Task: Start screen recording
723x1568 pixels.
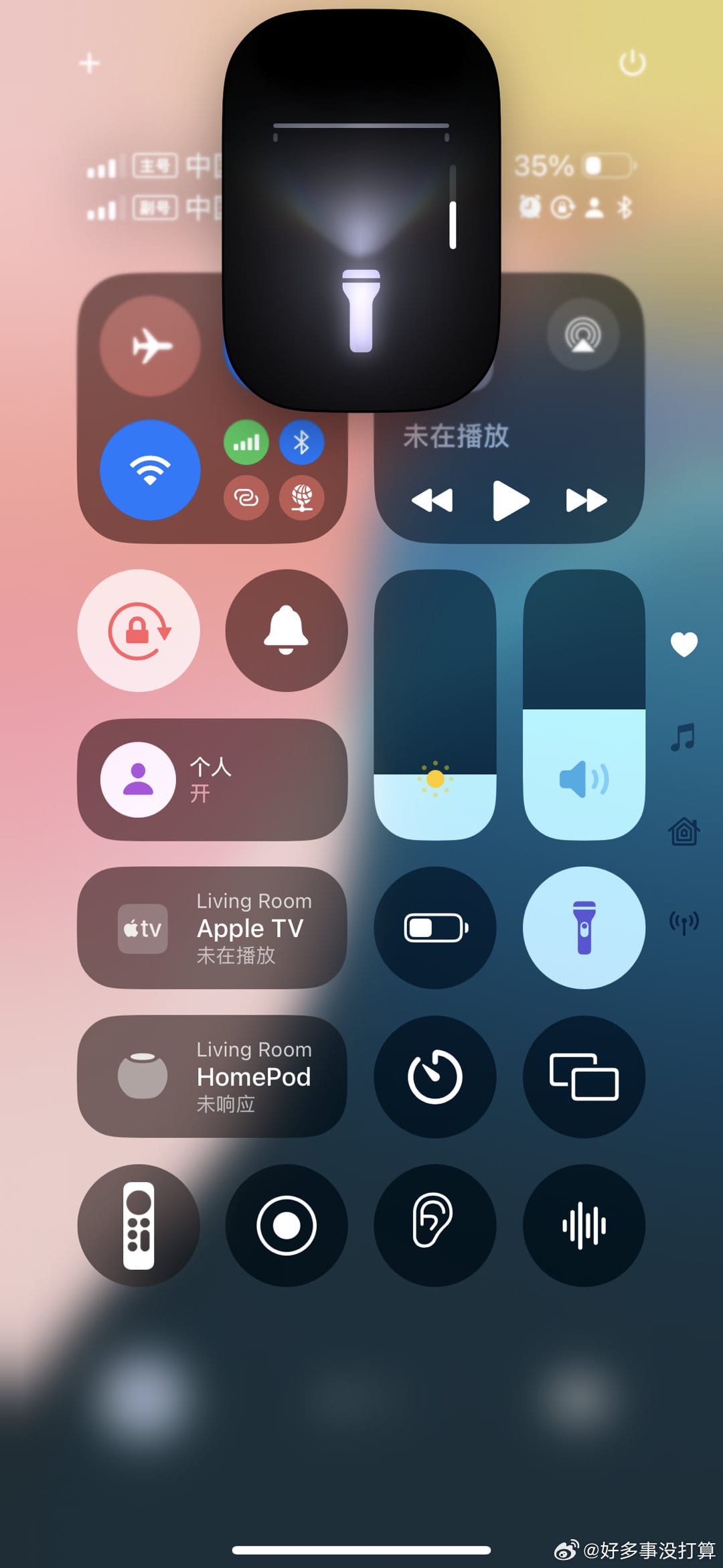Action: pos(287,1225)
